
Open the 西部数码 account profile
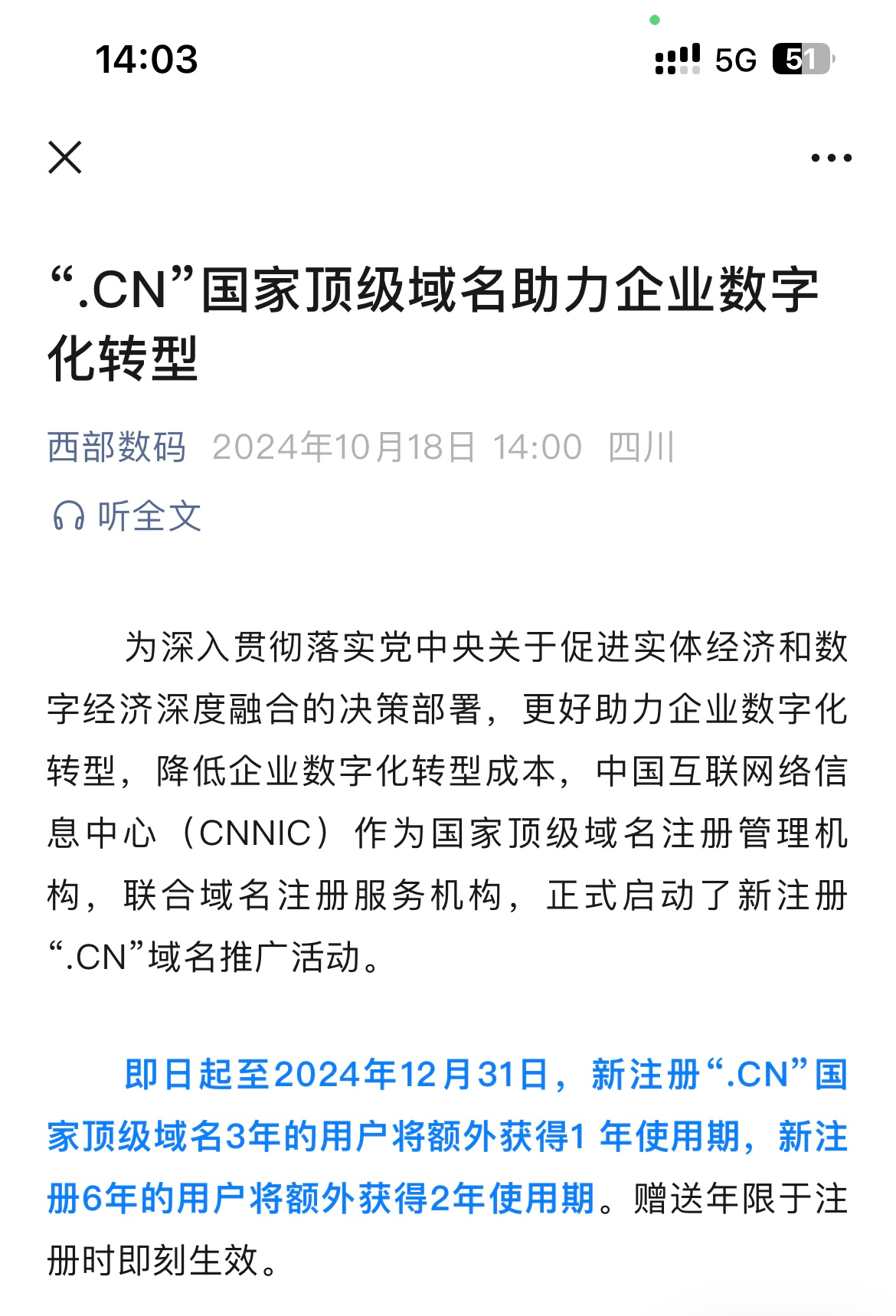coord(116,447)
